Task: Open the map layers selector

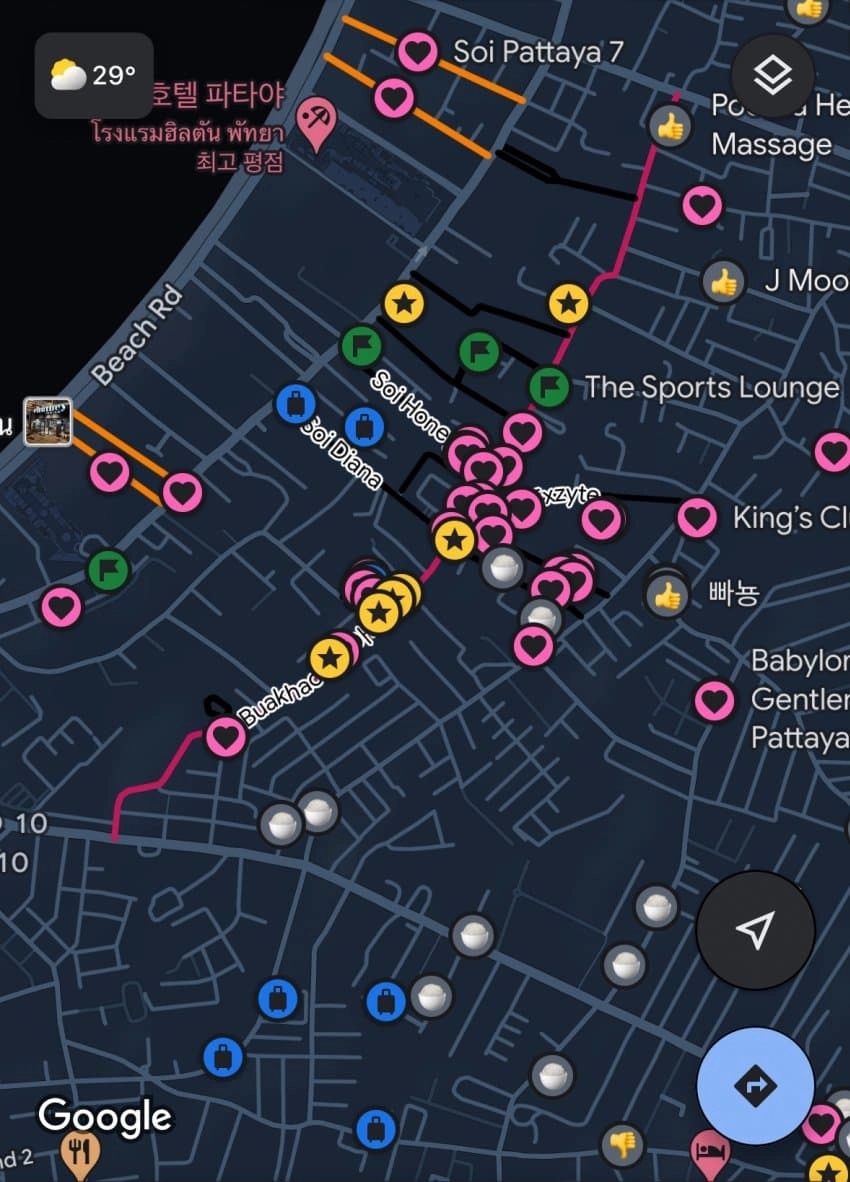Action: click(x=773, y=75)
